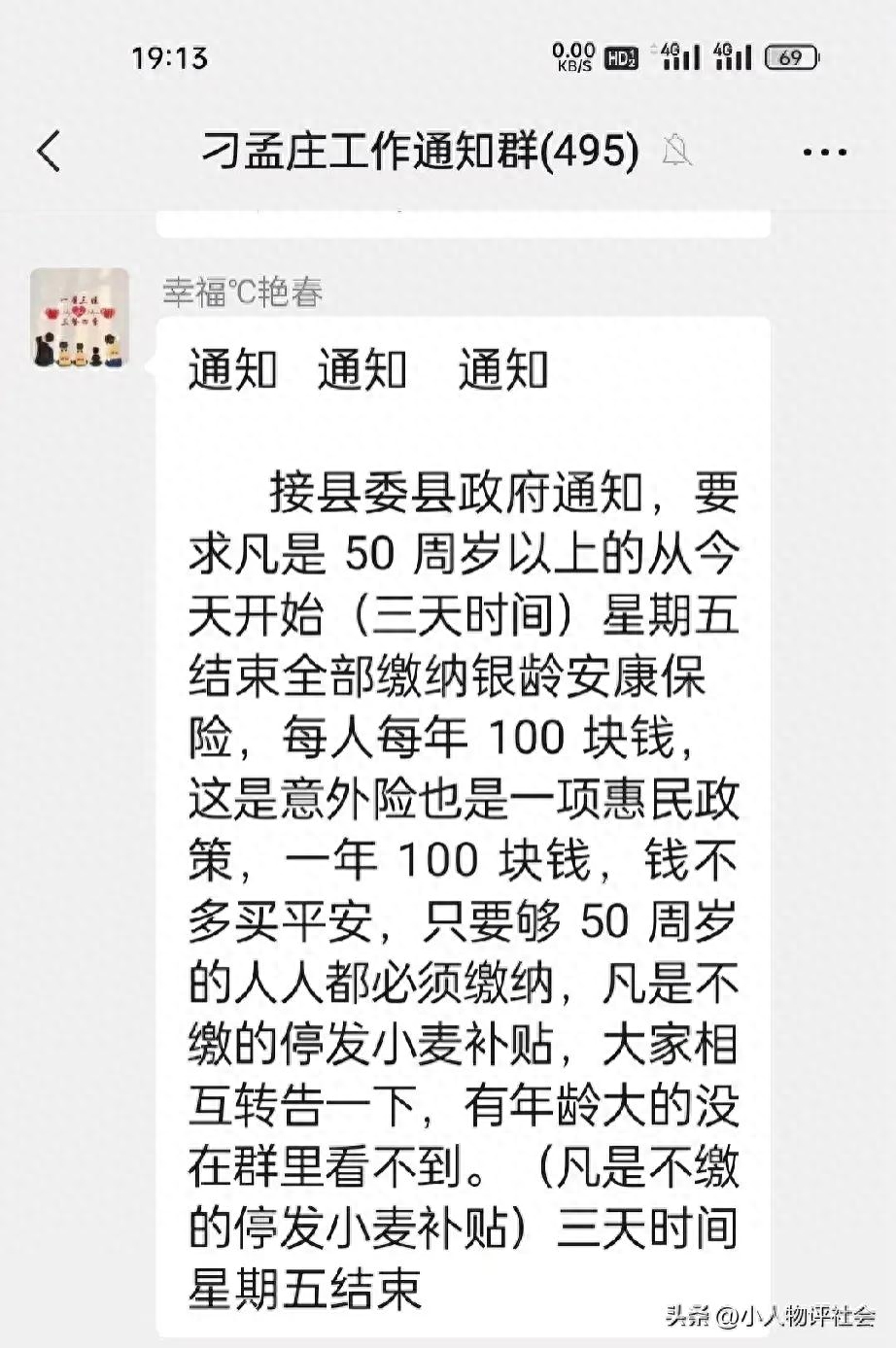Open 幸福℃艳春's profile avatar
This screenshot has width=896, height=1348.
point(80,318)
